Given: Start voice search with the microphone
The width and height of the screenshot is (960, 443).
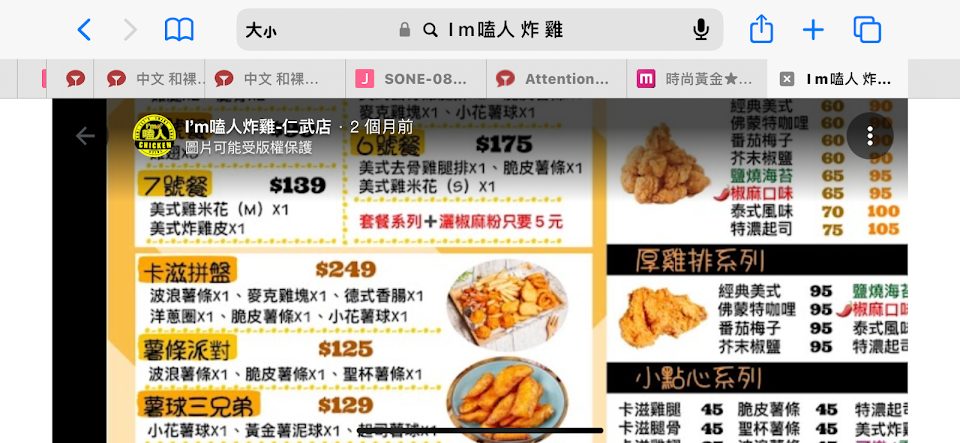Looking at the screenshot, I should click(x=701, y=30).
